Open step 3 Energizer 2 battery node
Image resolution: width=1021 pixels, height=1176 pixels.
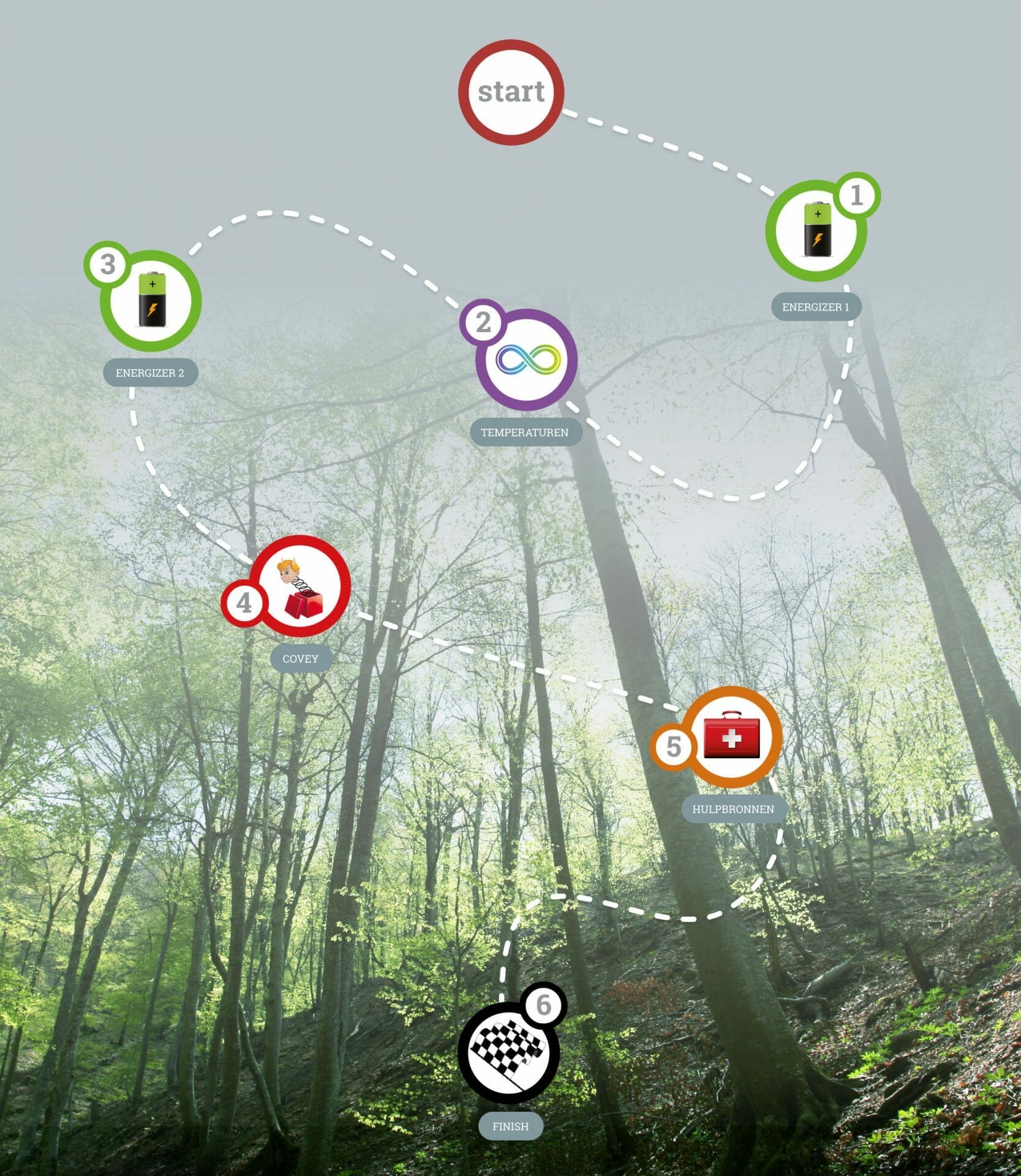(x=151, y=300)
